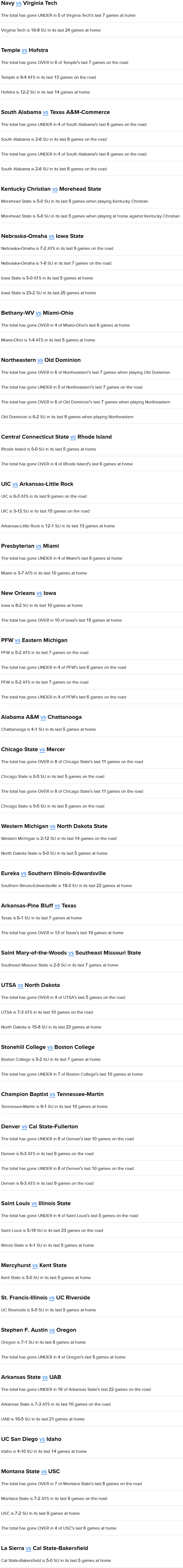This screenshot has width=183, height=1568.
Task: Open UIC vs Arkansas-Little Rock matchup
Action: tap(15, 484)
